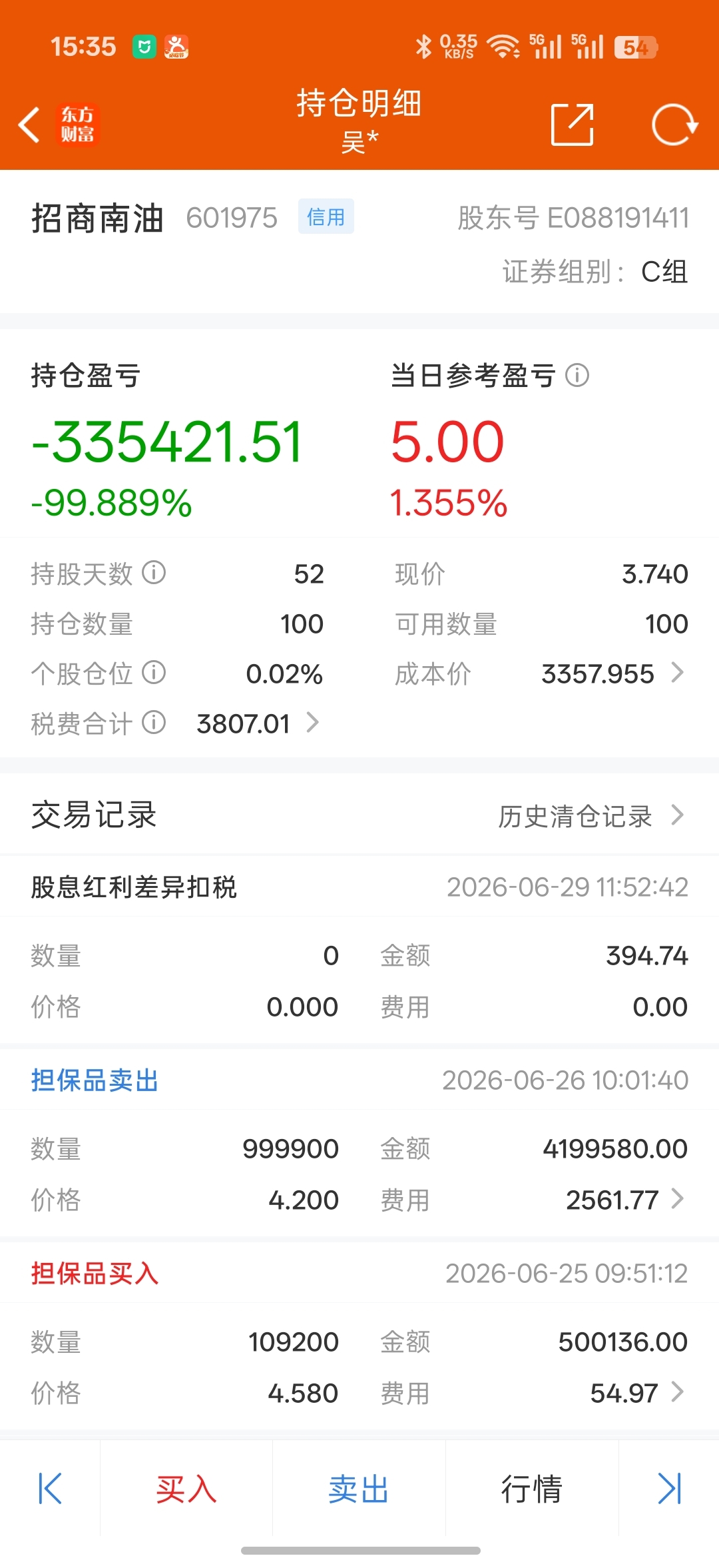The width and height of the screenshot is (719, 1568).
Task: View the 税费合计 3807.01 breakdown
Action: (x=258, y=723)
